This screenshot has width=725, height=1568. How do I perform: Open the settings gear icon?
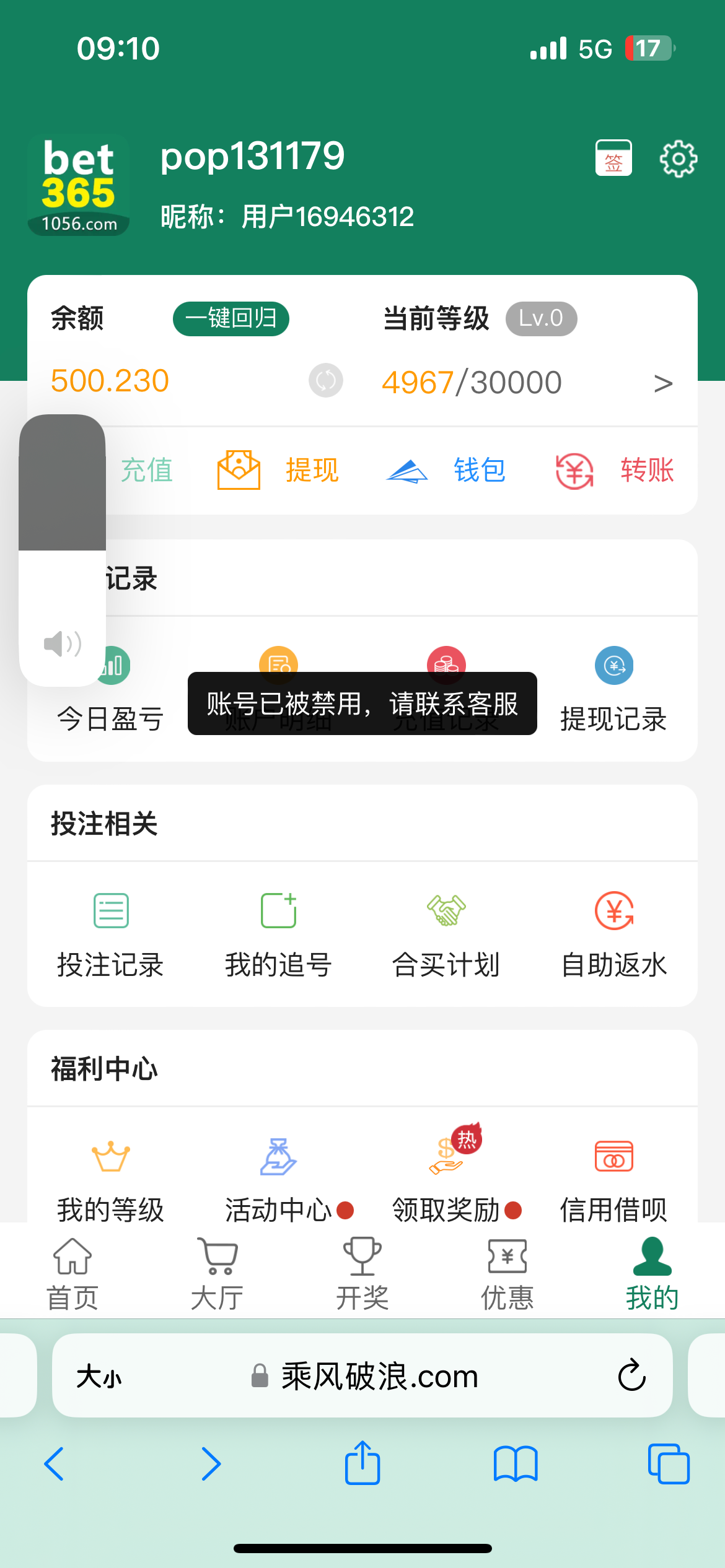678,159
